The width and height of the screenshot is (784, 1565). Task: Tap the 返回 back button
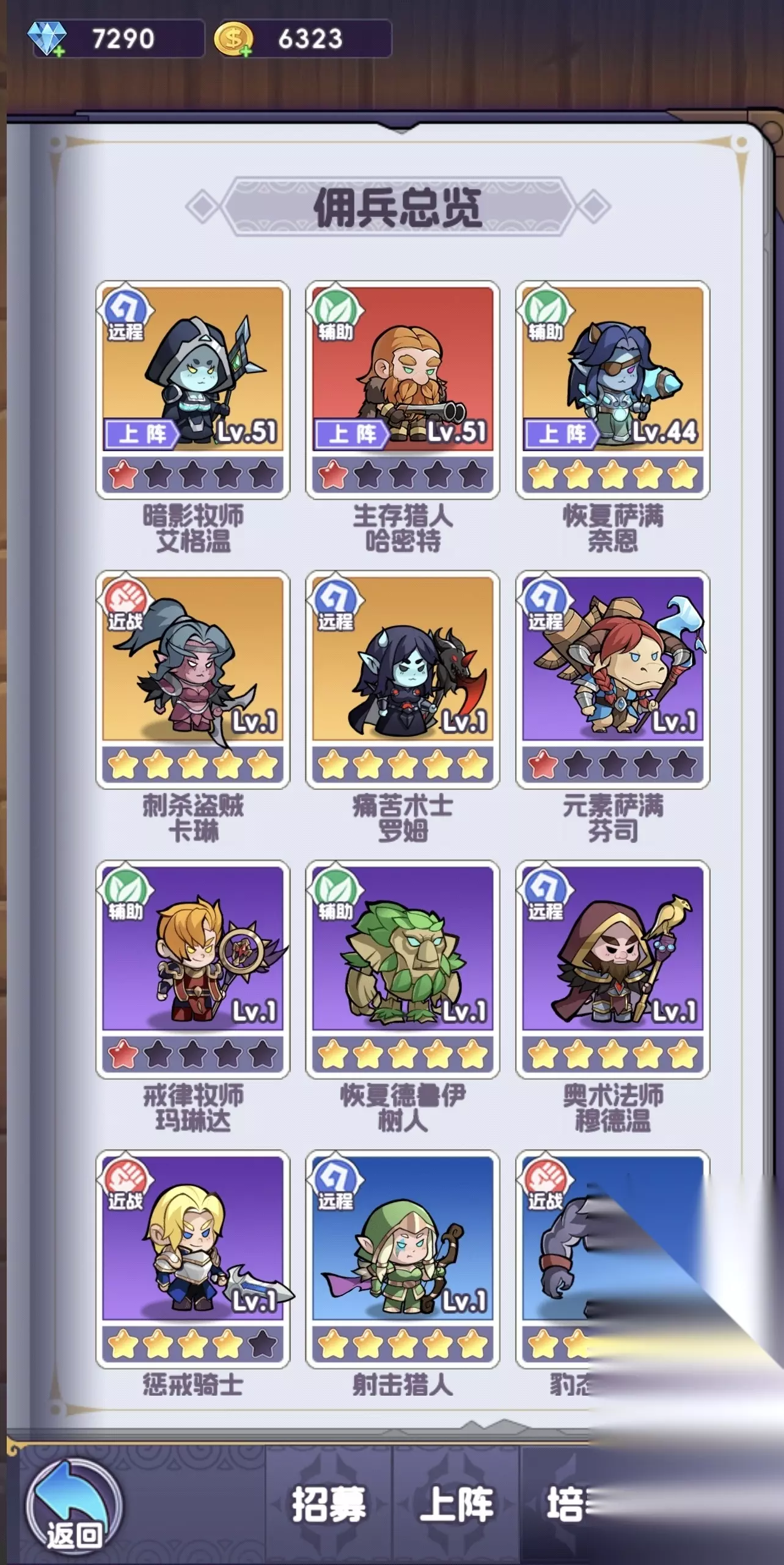click(74, 1508)
